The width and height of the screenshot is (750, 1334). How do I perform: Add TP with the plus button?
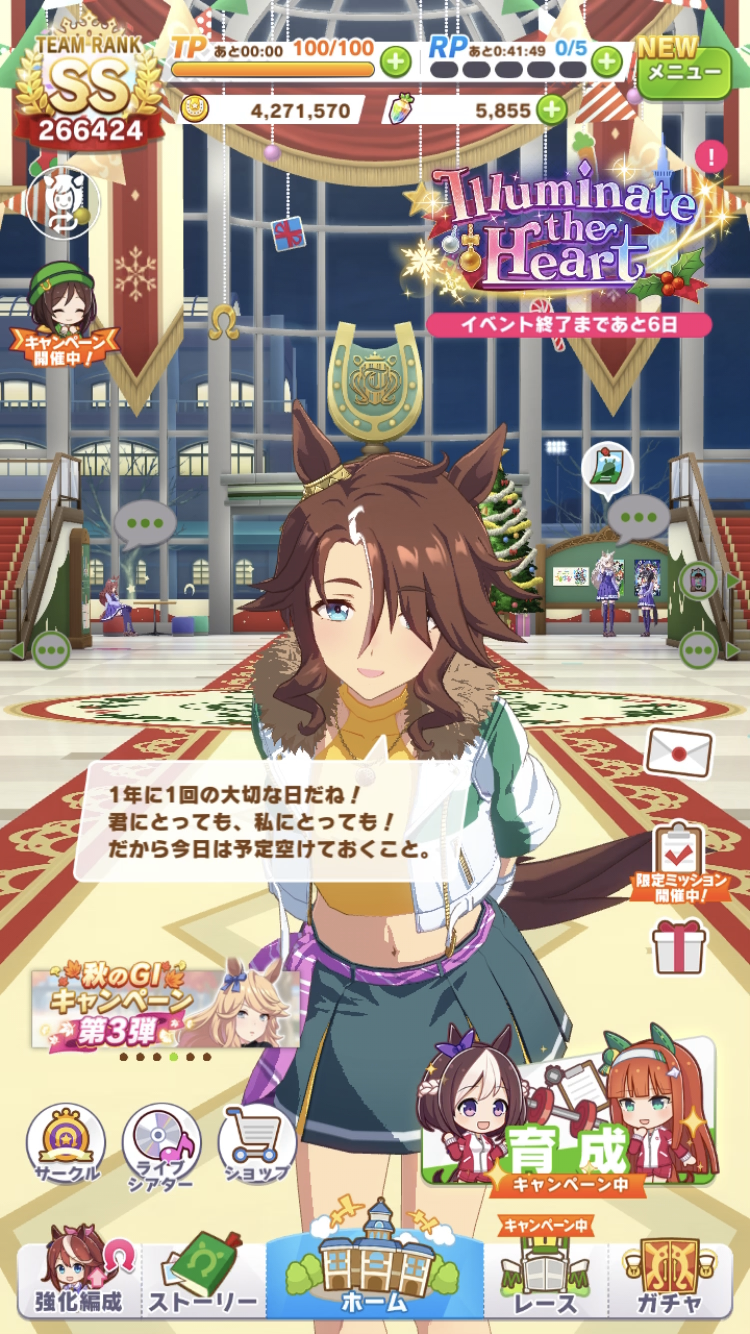pos(396,62)
